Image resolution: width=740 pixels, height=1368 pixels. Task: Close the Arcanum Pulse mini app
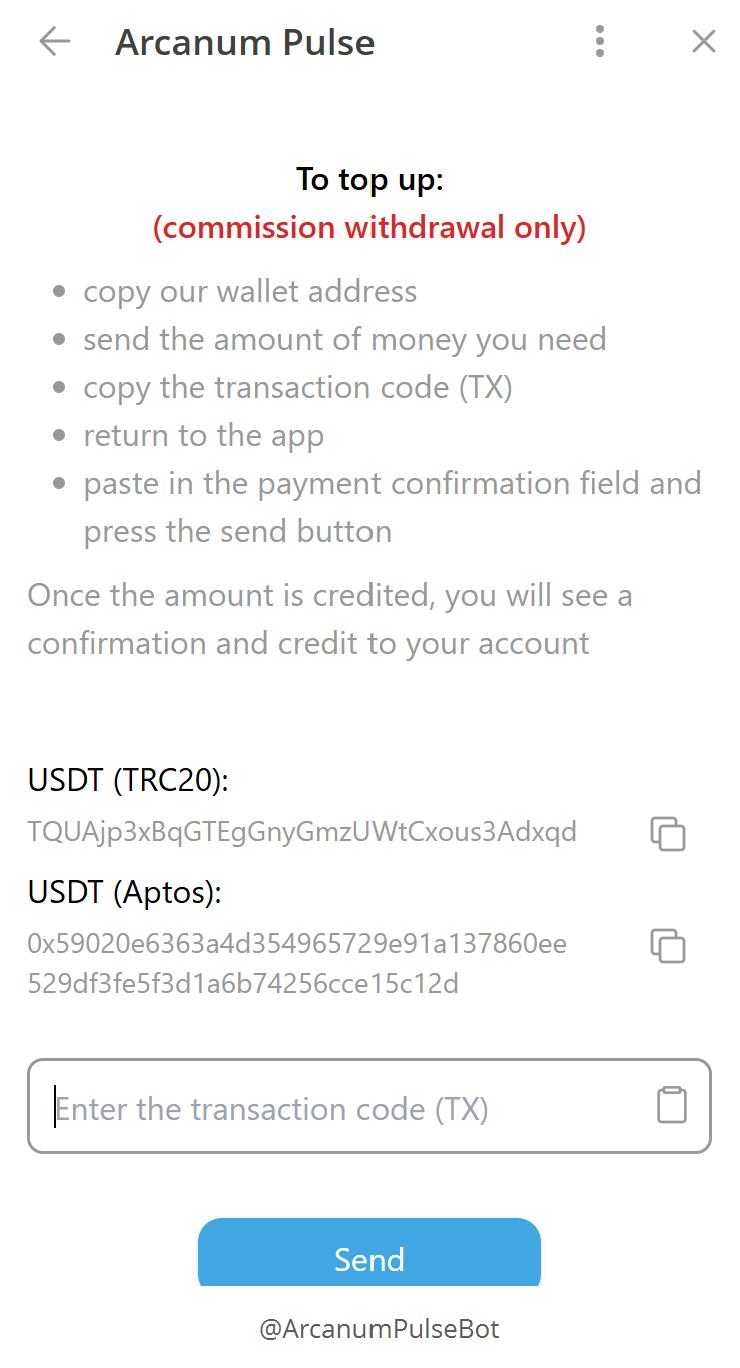[x=704, y=41]
